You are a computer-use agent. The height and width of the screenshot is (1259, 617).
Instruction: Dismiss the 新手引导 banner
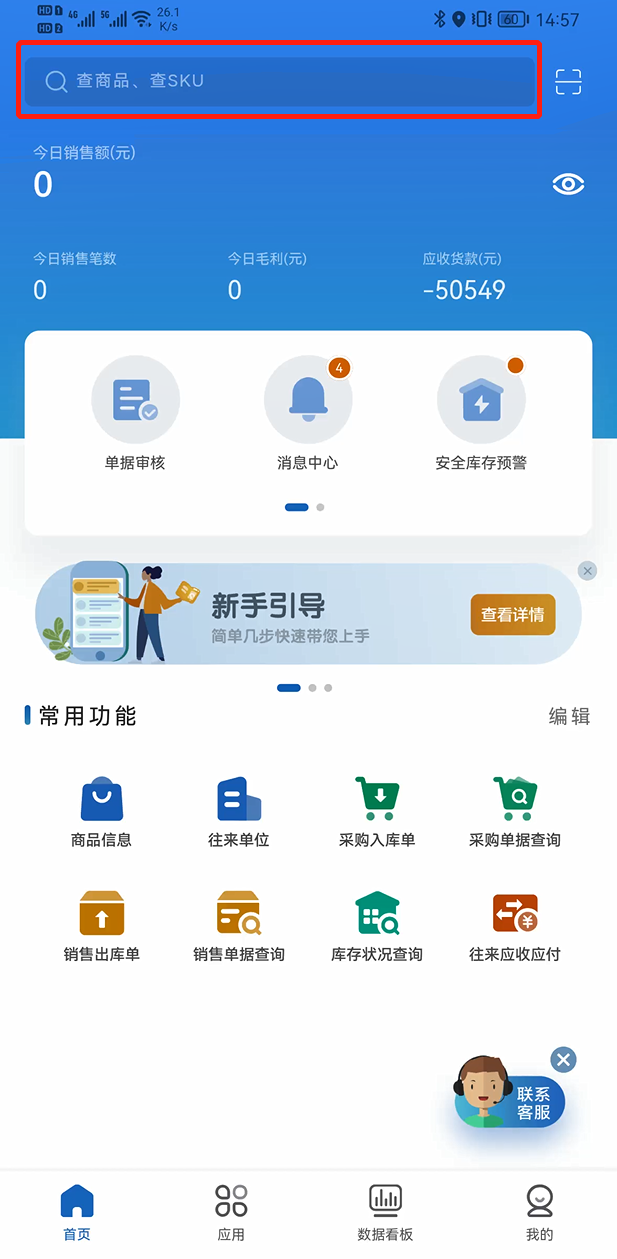click(588, 571)
